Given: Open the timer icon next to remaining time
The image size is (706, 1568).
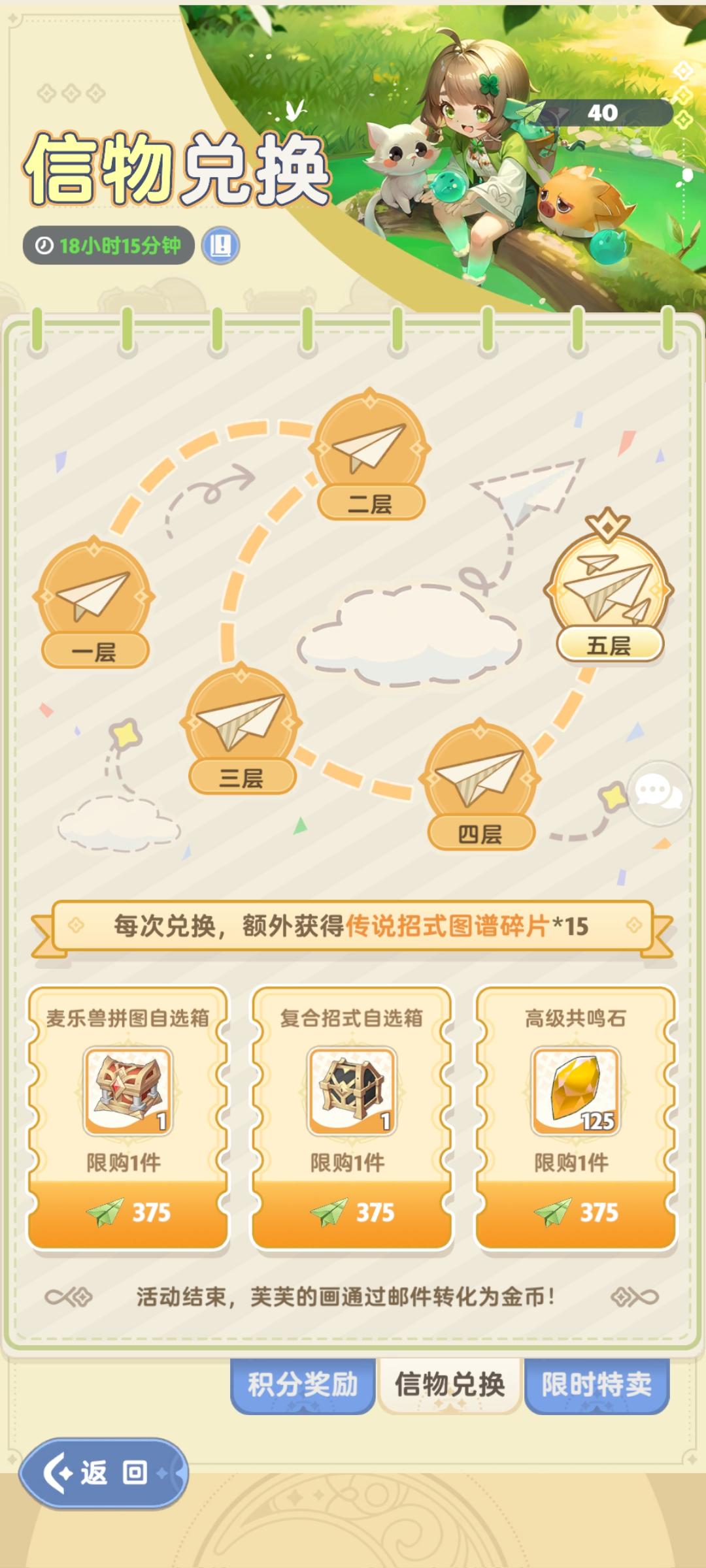Looking at the screenshot, I should click(x=43, y=246).
